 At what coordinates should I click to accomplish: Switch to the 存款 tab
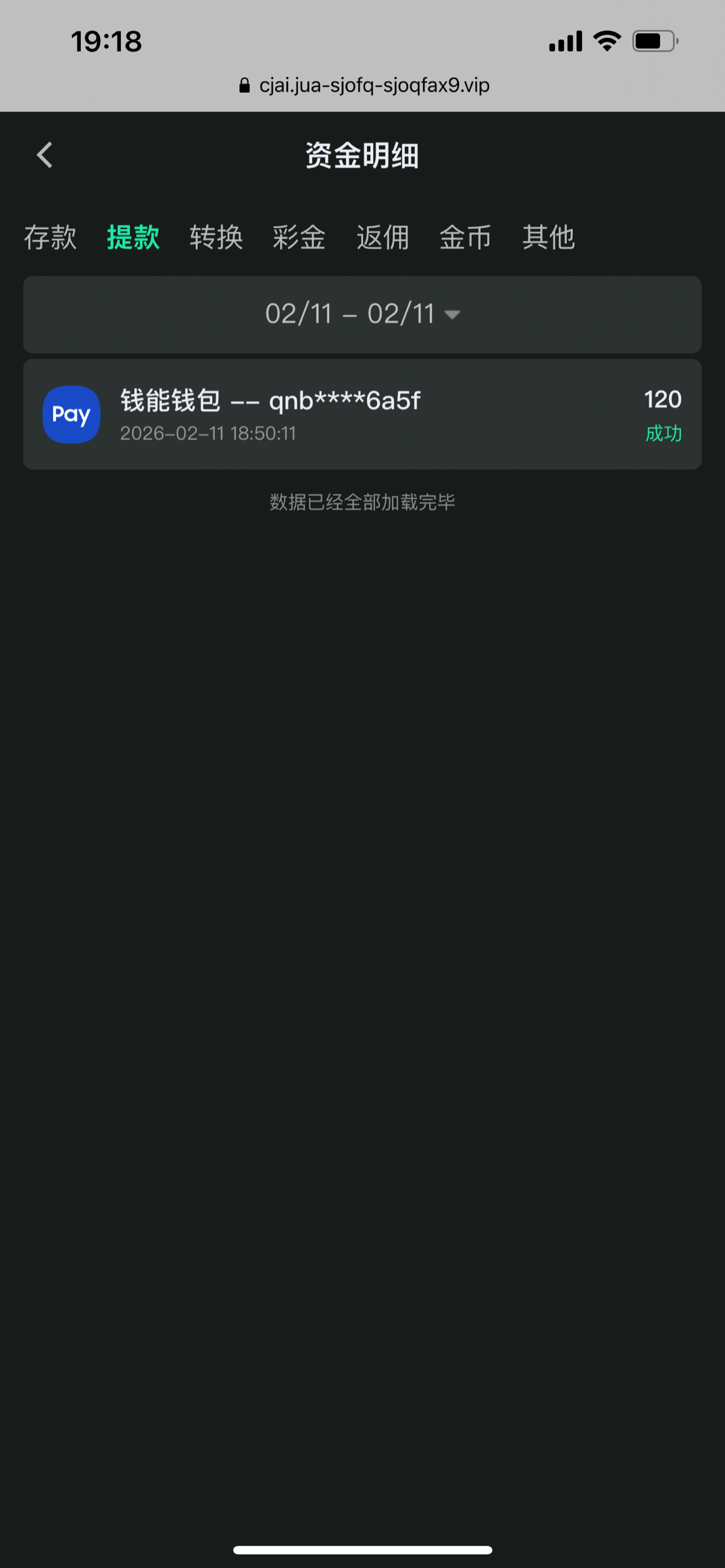tap(50, 237)
